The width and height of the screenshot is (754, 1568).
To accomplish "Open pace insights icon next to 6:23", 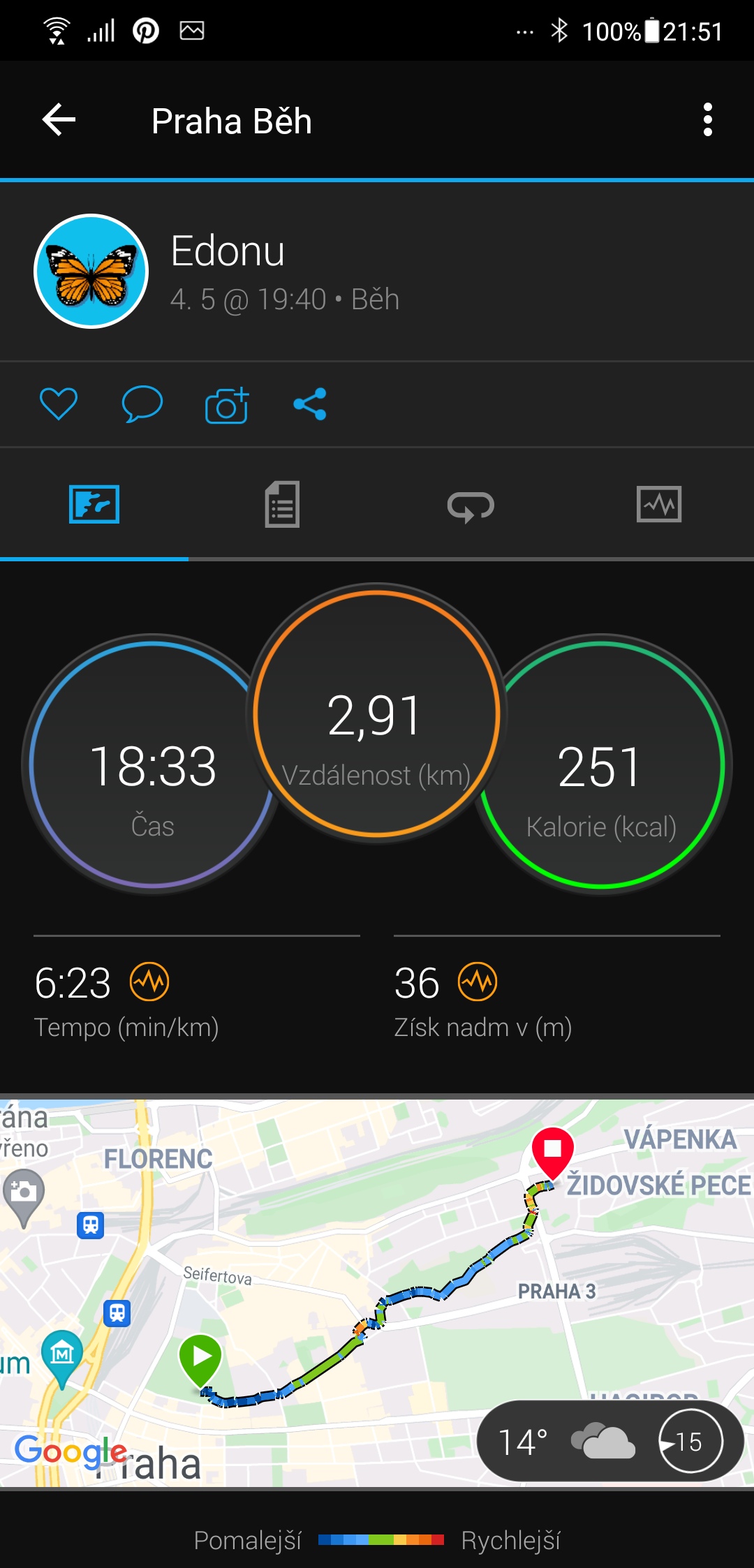I will (149, 982).
